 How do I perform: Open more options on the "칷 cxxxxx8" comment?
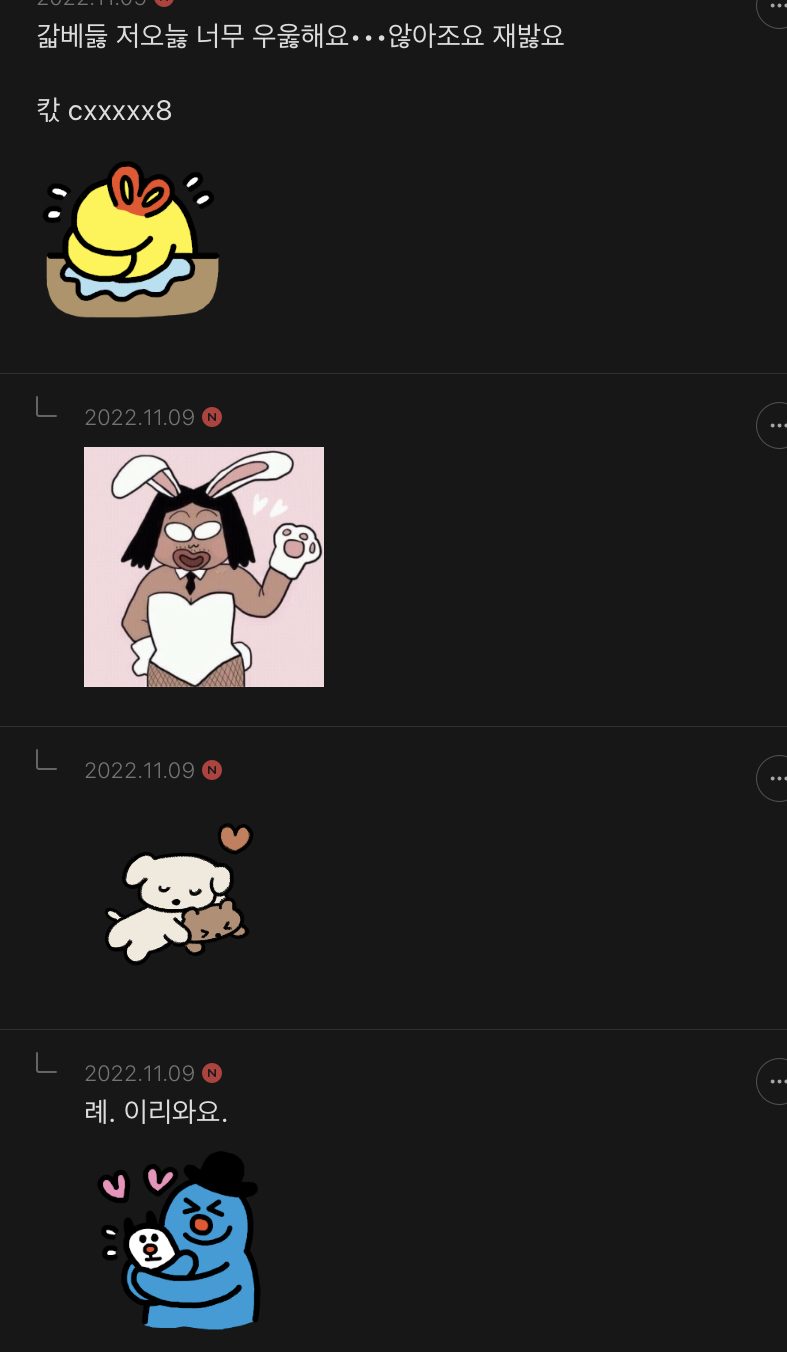point(775,8)
